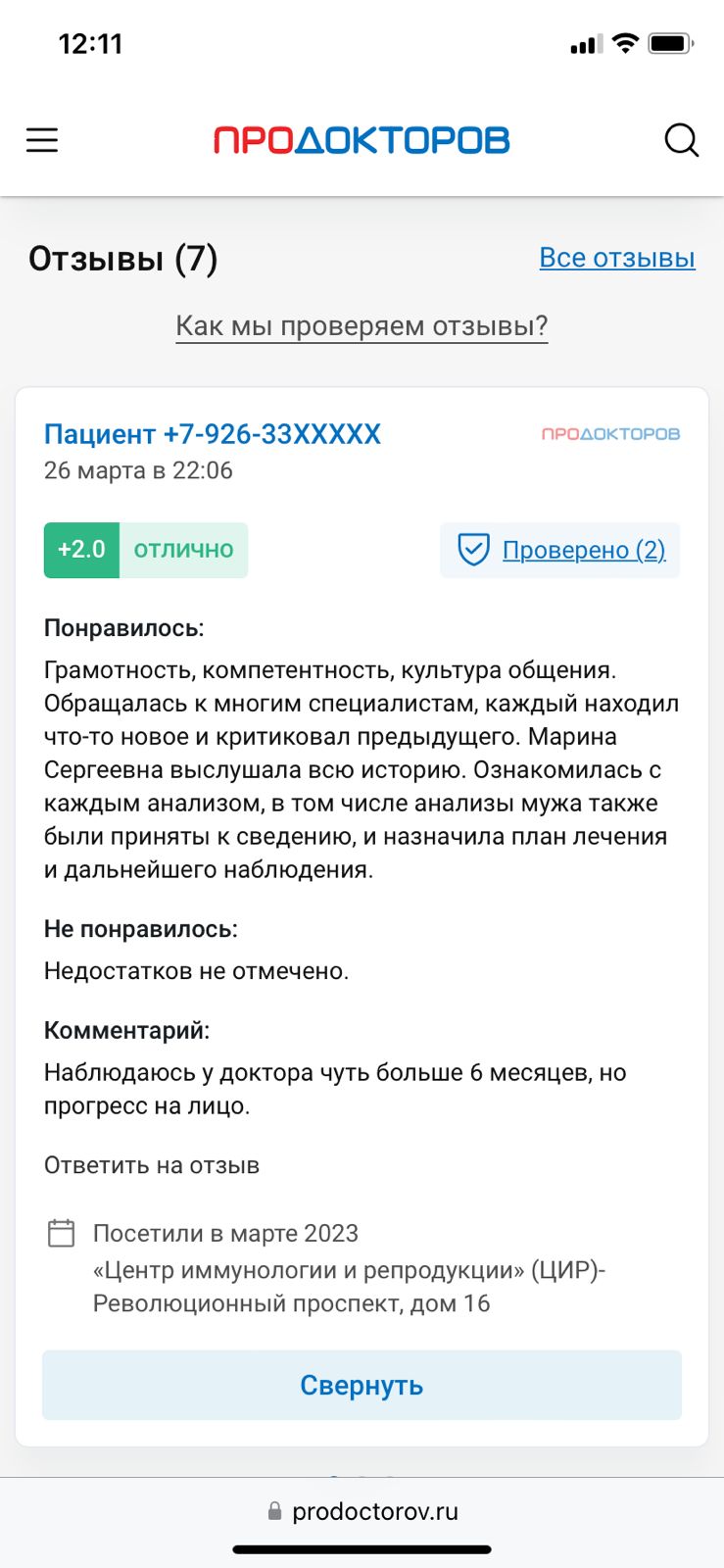Screen dimensions: 724x1568
Task: Tap the search magnifier icon
Action: click(681, 140)
